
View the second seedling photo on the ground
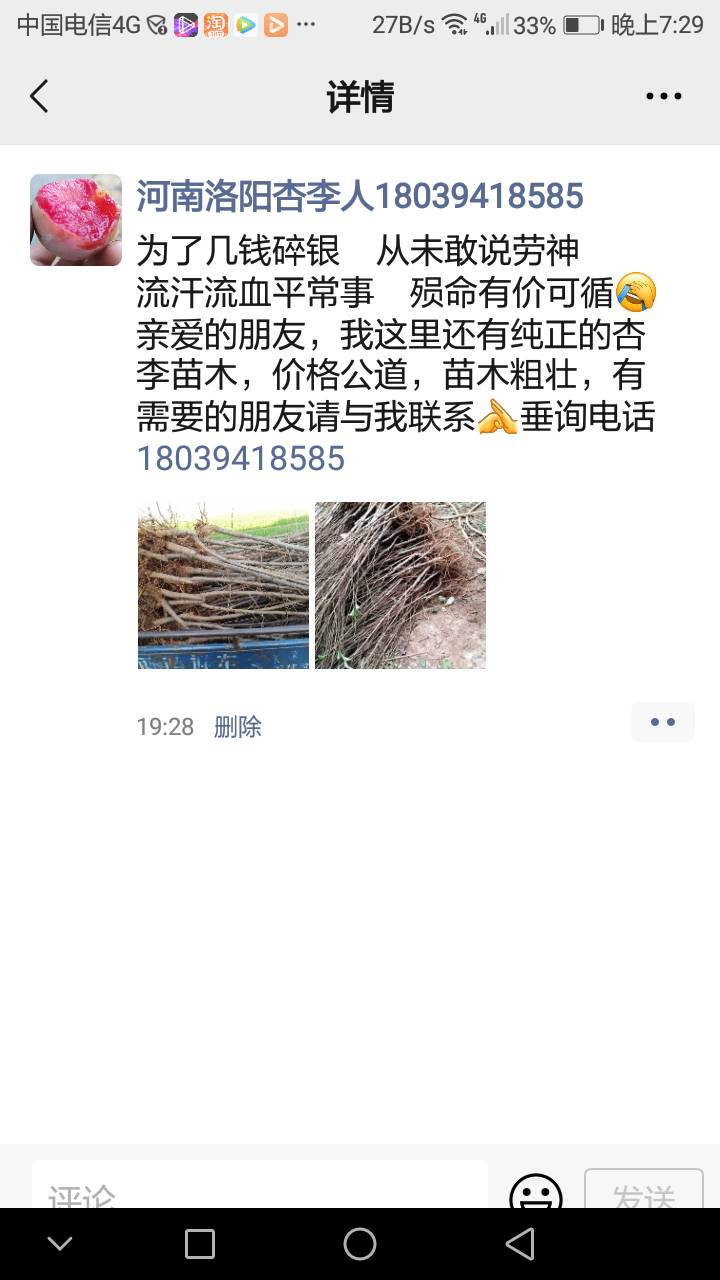[400, 585]
